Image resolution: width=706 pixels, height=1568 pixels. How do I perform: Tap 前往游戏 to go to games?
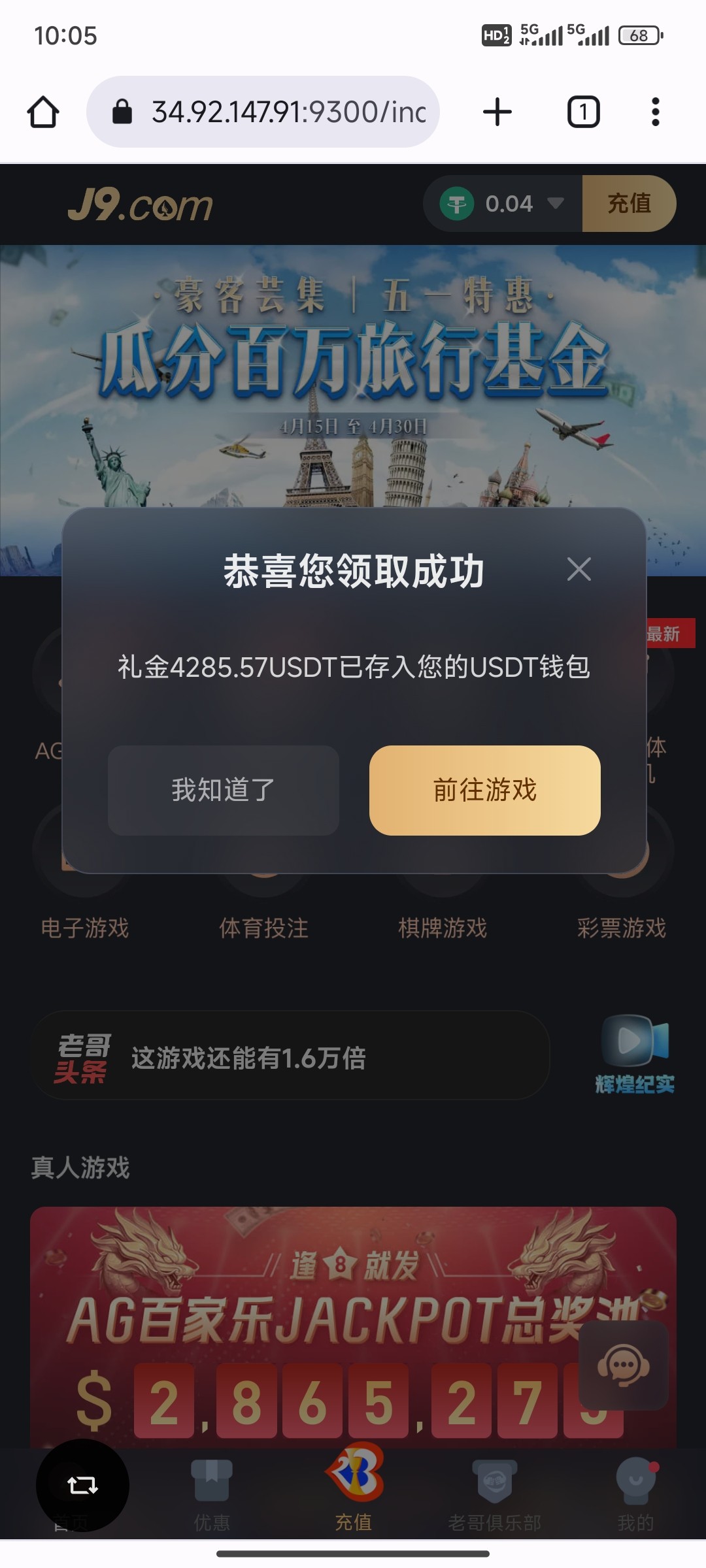click(x=484, y=790)
